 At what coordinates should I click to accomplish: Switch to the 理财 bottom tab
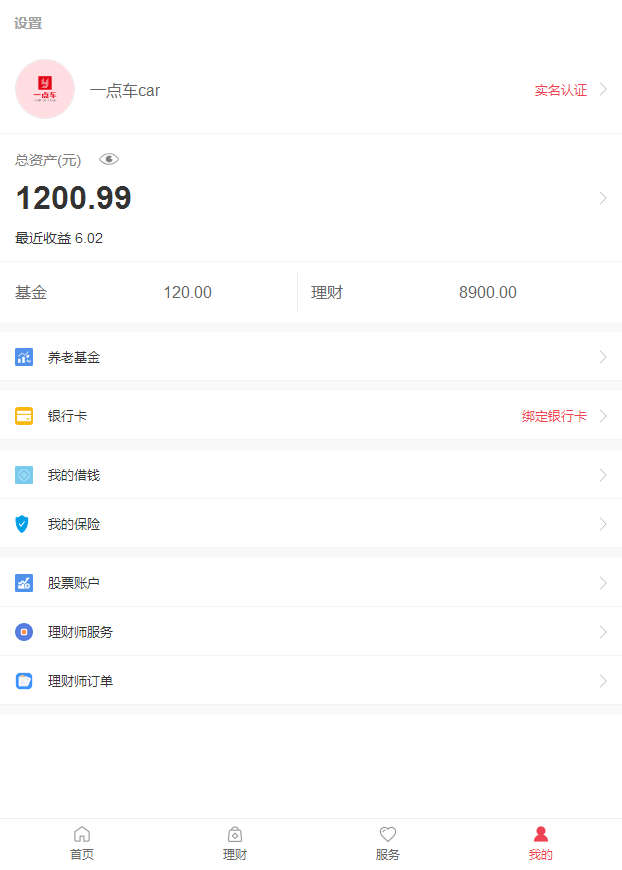tap(235, 843)
